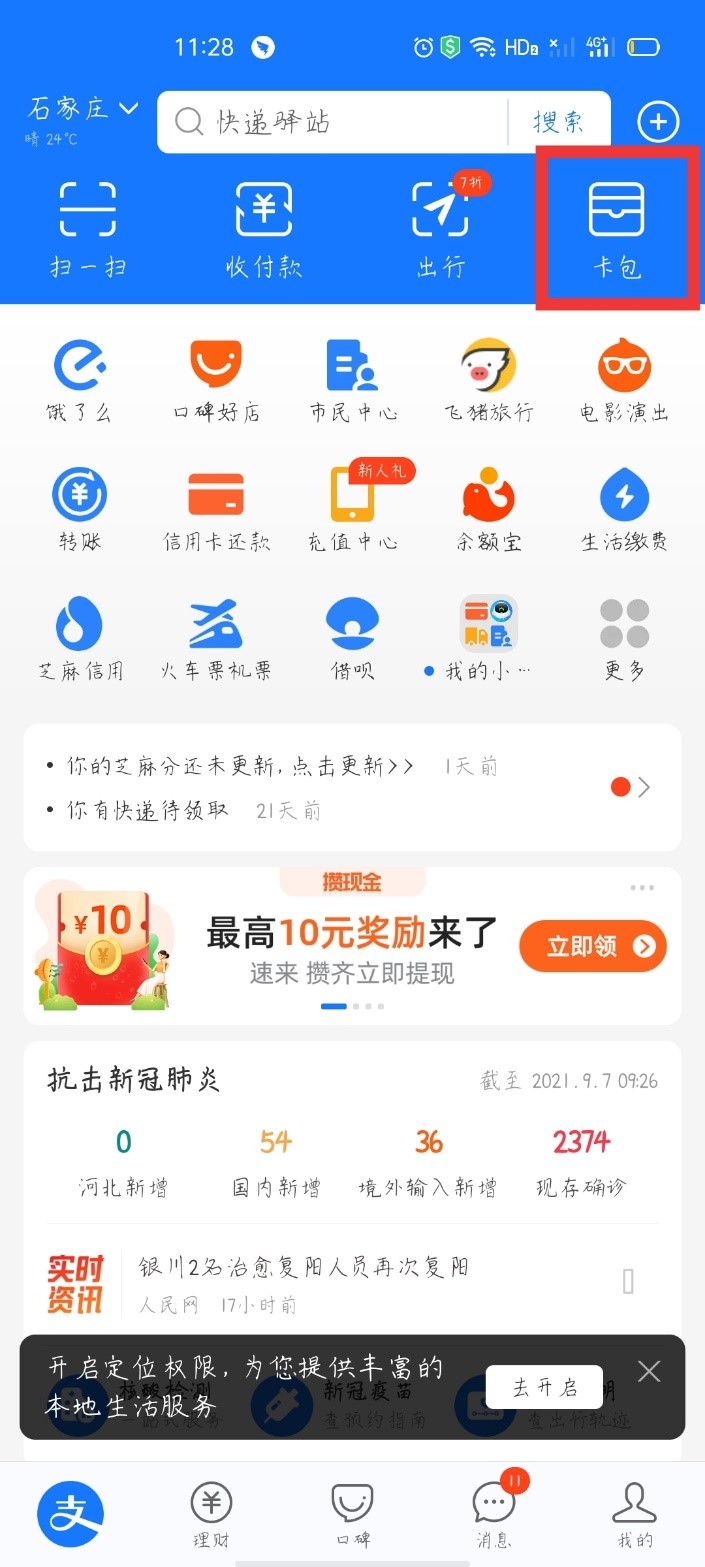
Task: Dismiss the location permission banner
Action: 649,1371
